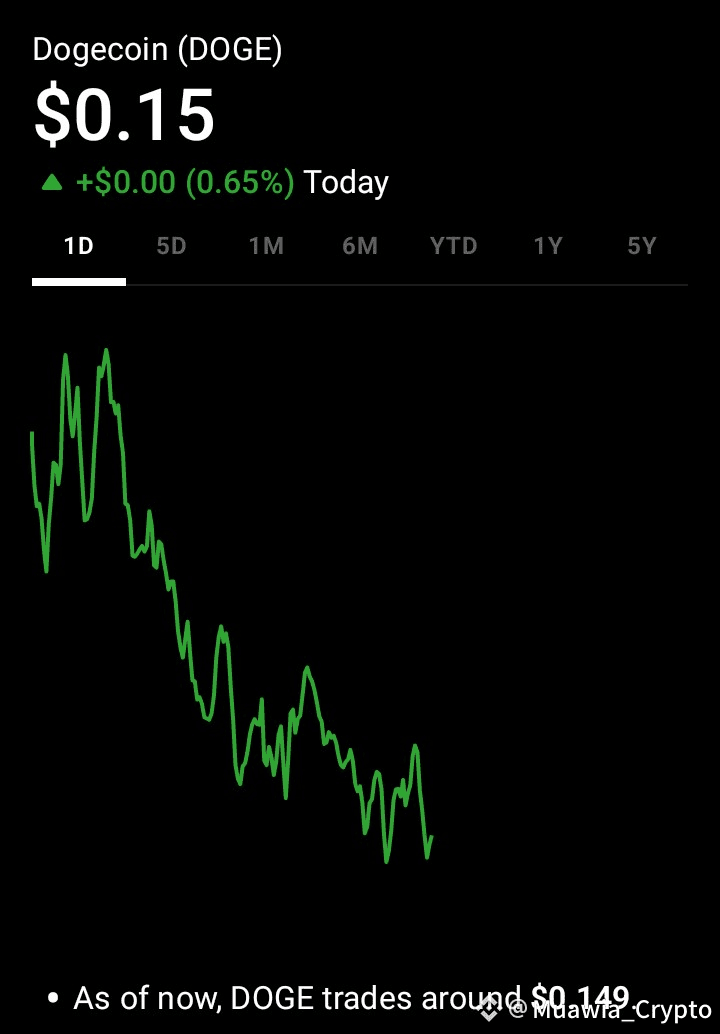
Task: Open the 1Y price history
Action: click(547, 247)
